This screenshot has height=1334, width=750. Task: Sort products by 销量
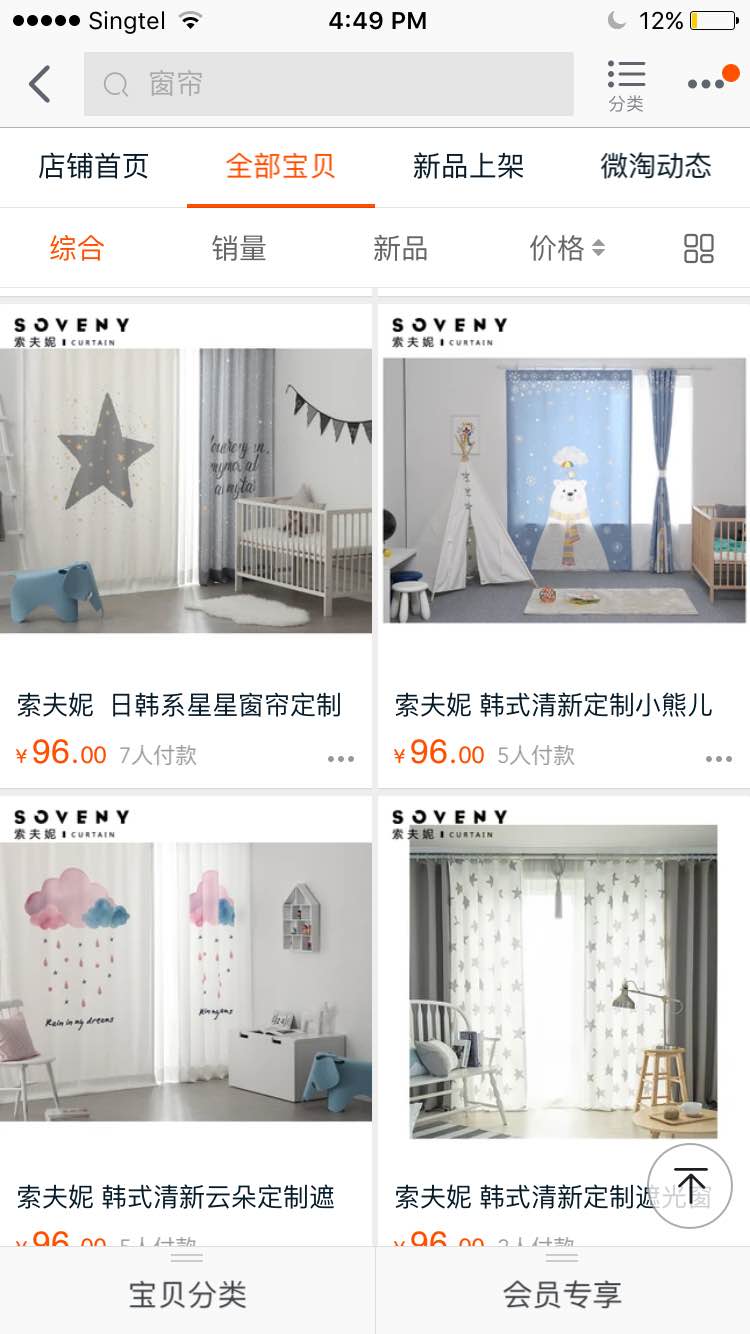(x=239, y=248)
